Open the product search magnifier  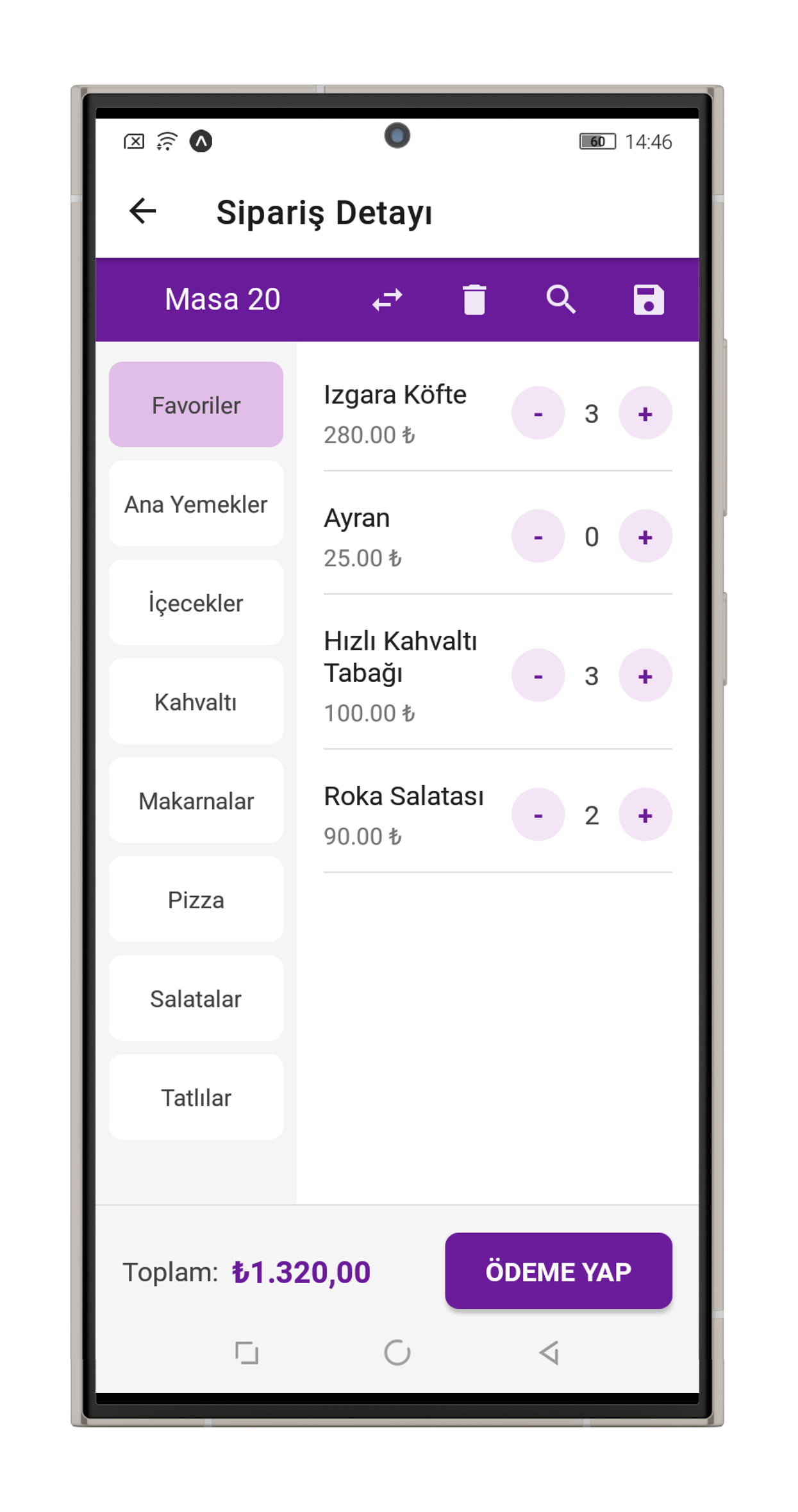pos(561,299)
